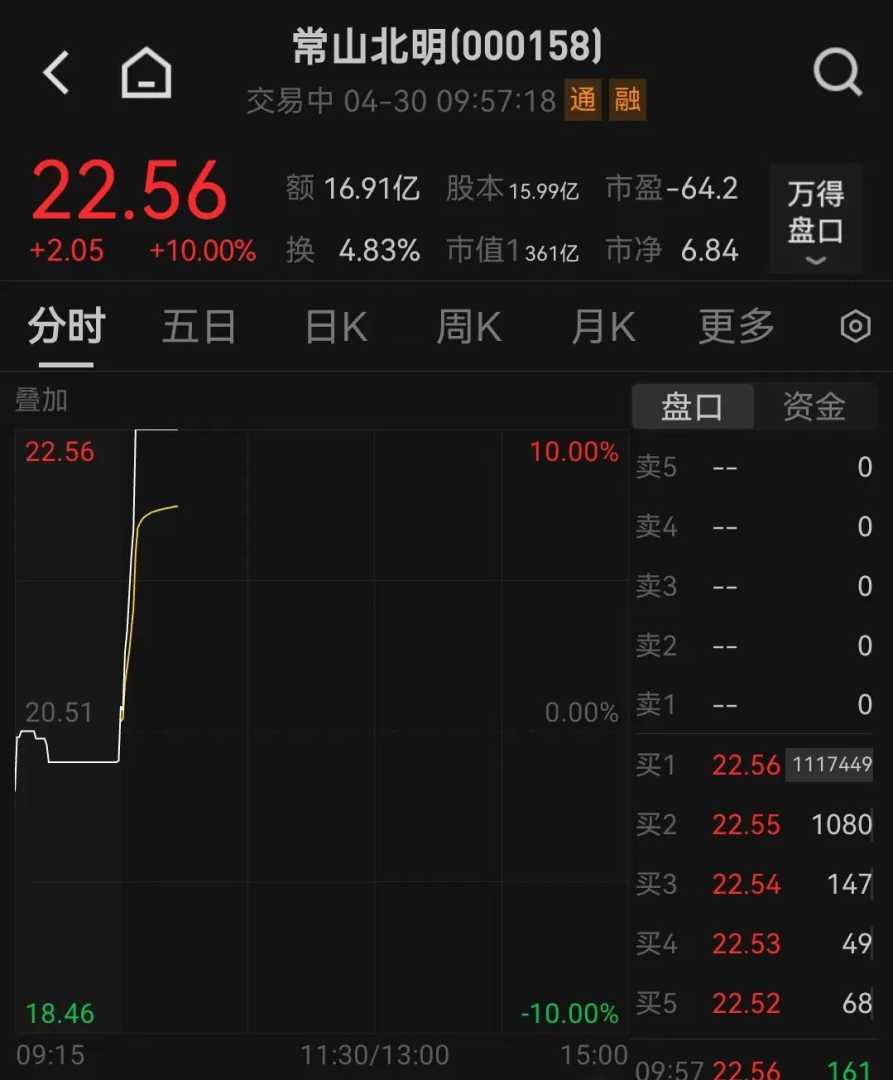Tap 叠加 to overlay a comparison
893x1080 pixels.
[42, 400]
